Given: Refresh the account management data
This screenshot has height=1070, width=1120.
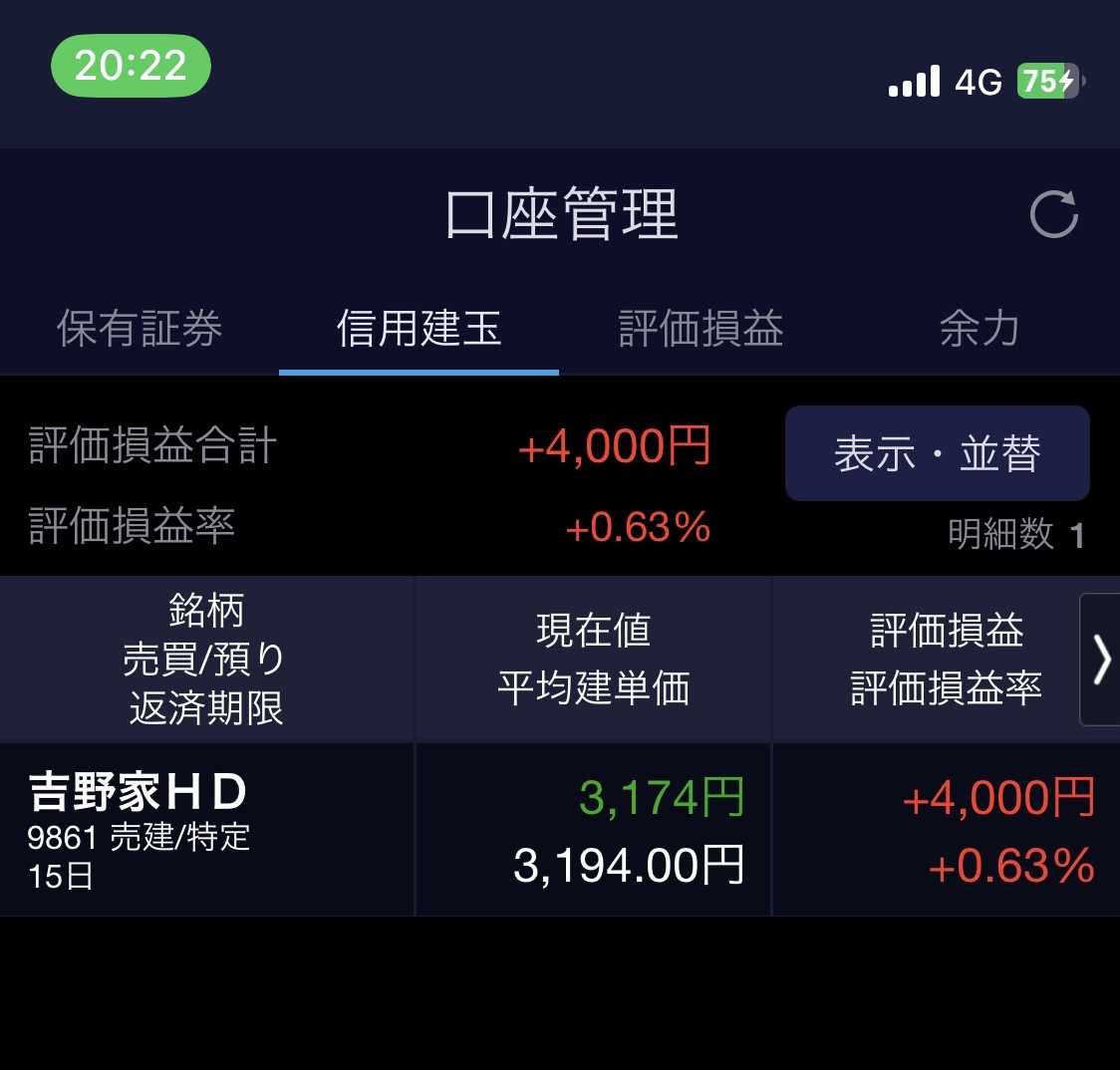Looking at the screenshot, I should tap(1053, 214).
